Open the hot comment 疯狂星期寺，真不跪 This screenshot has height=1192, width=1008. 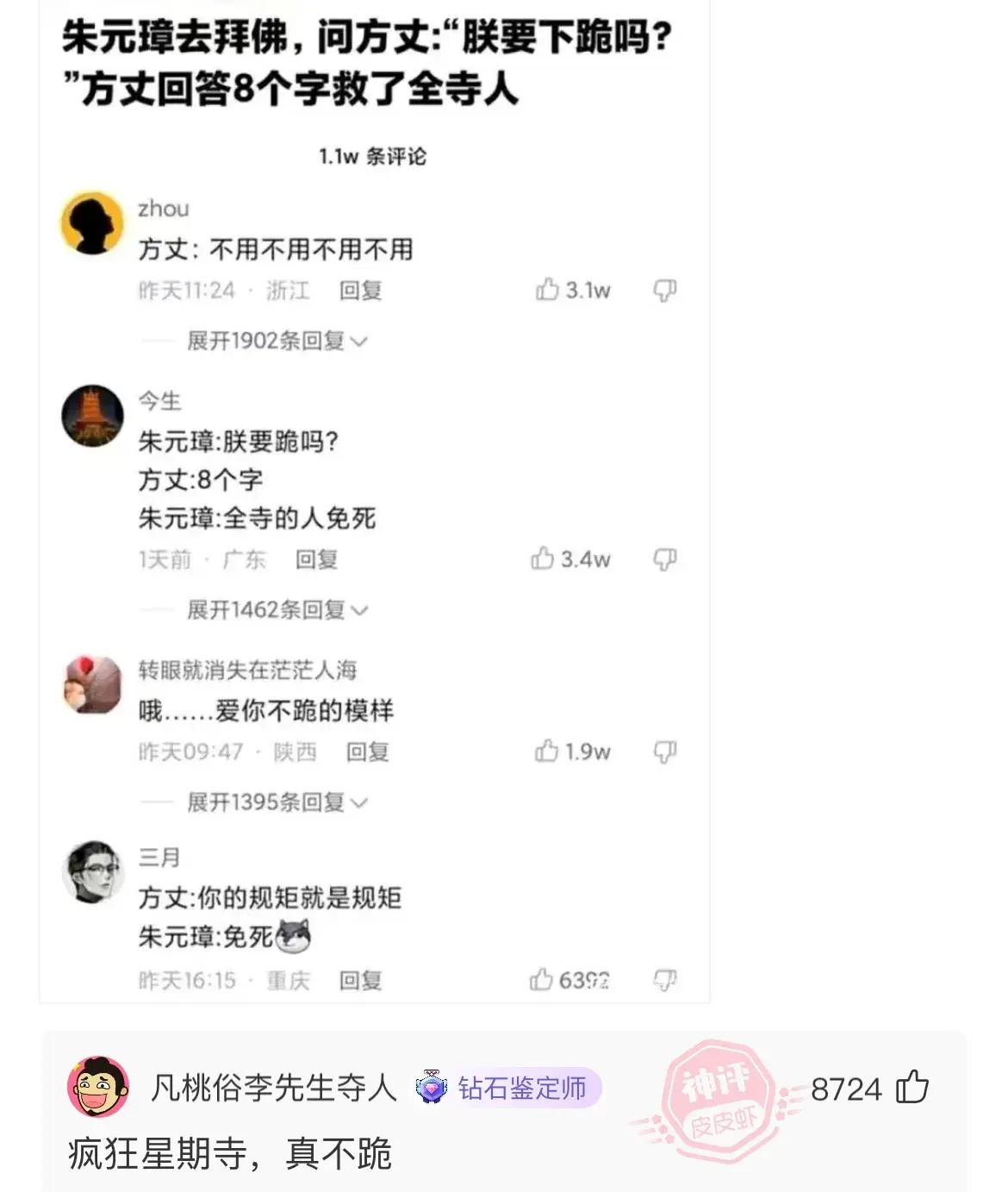[x=230, y=1153]
